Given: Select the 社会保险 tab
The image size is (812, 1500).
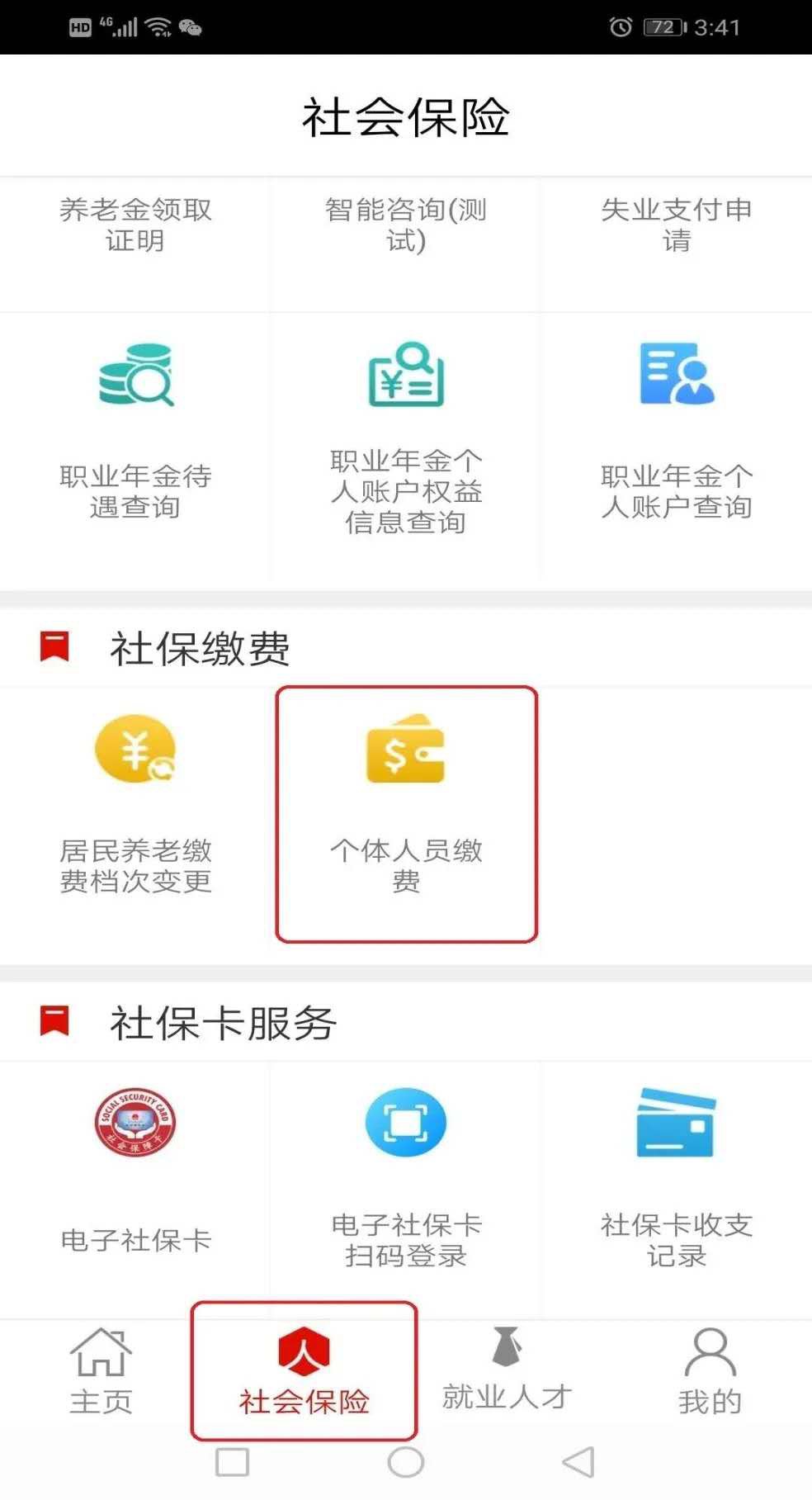Looking at the screenshot, I should (x=304, y=1370).
